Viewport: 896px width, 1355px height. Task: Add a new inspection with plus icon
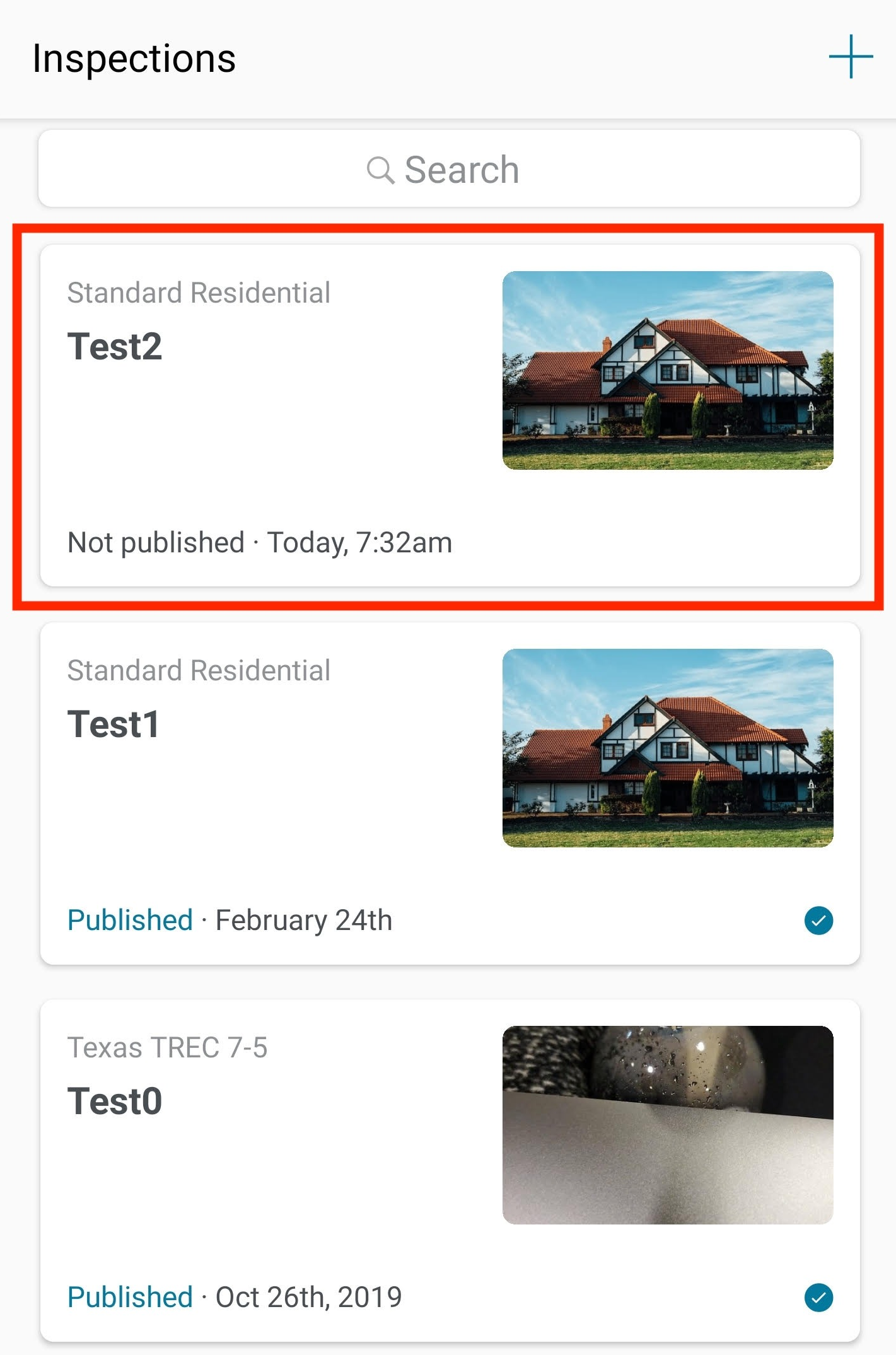[850, 57]
